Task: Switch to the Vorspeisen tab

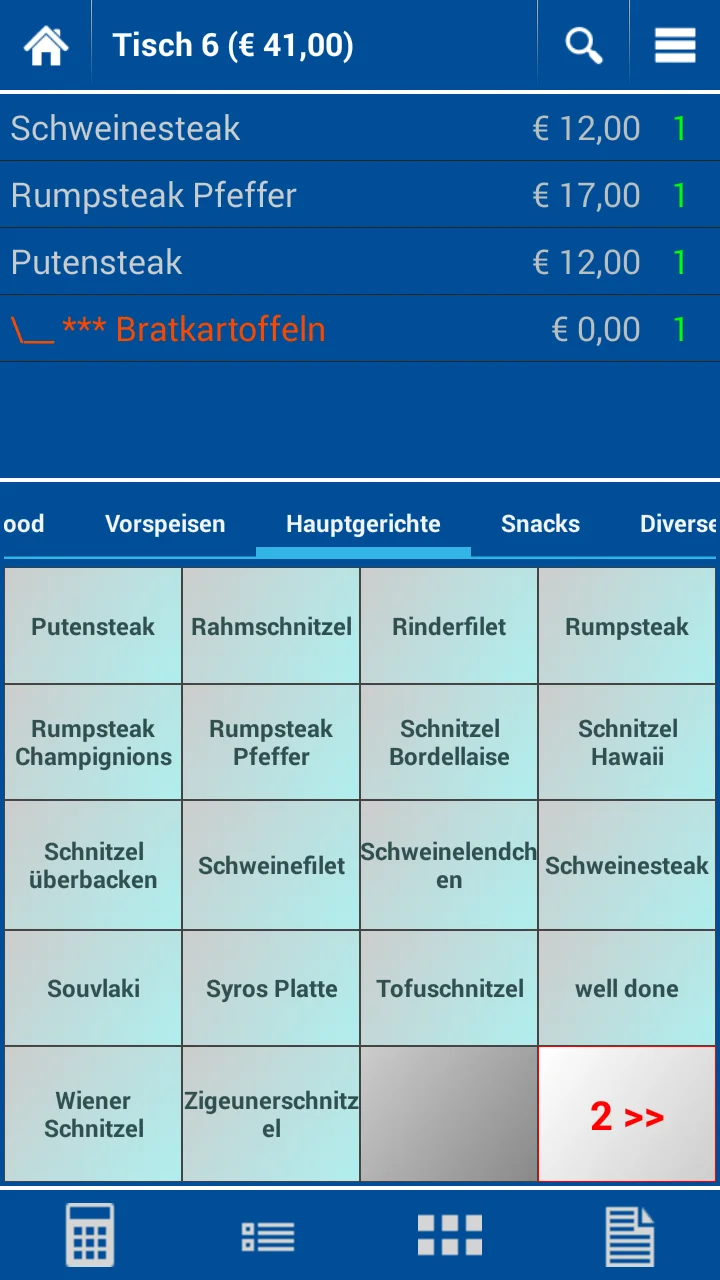Action: click(x=165, y=523)
